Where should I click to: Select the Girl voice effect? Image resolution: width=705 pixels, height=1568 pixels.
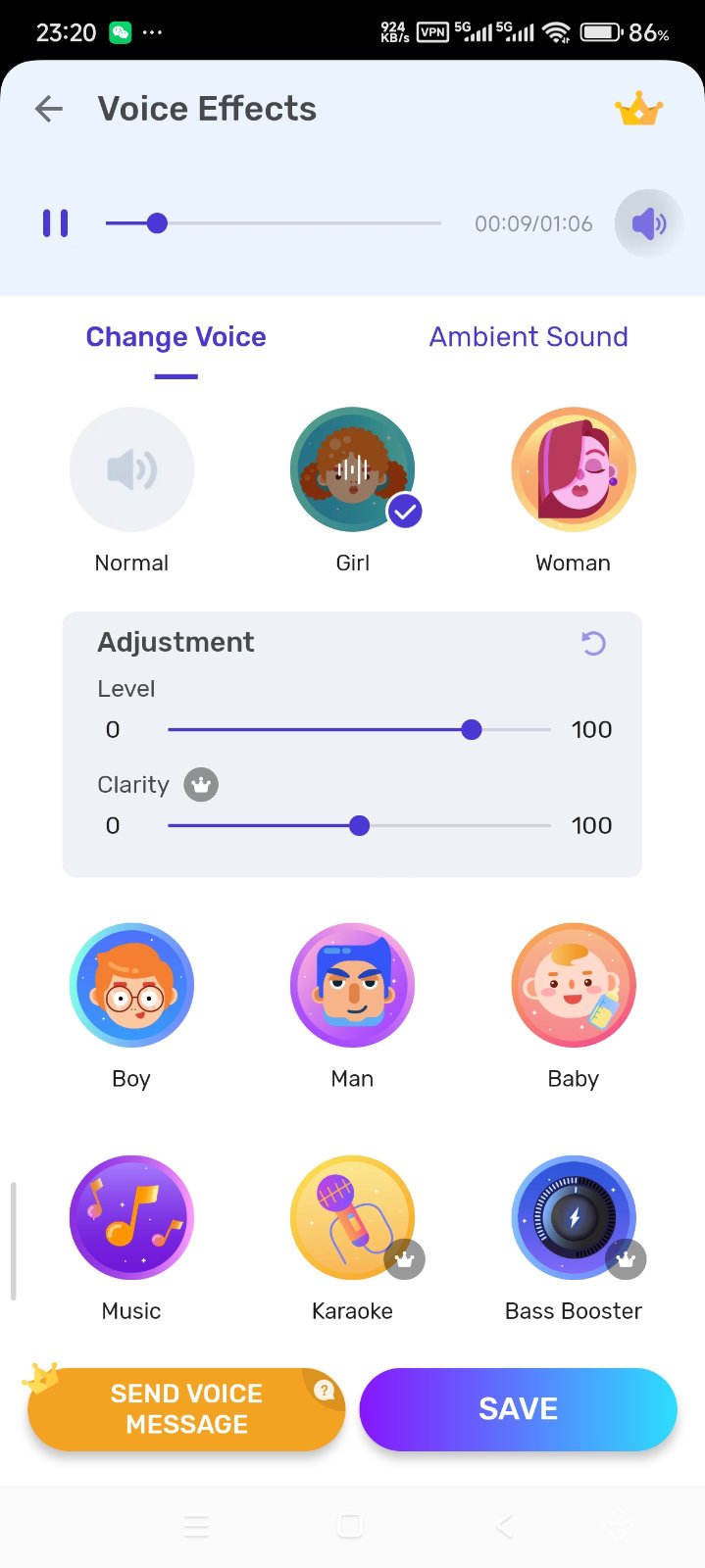352,469
